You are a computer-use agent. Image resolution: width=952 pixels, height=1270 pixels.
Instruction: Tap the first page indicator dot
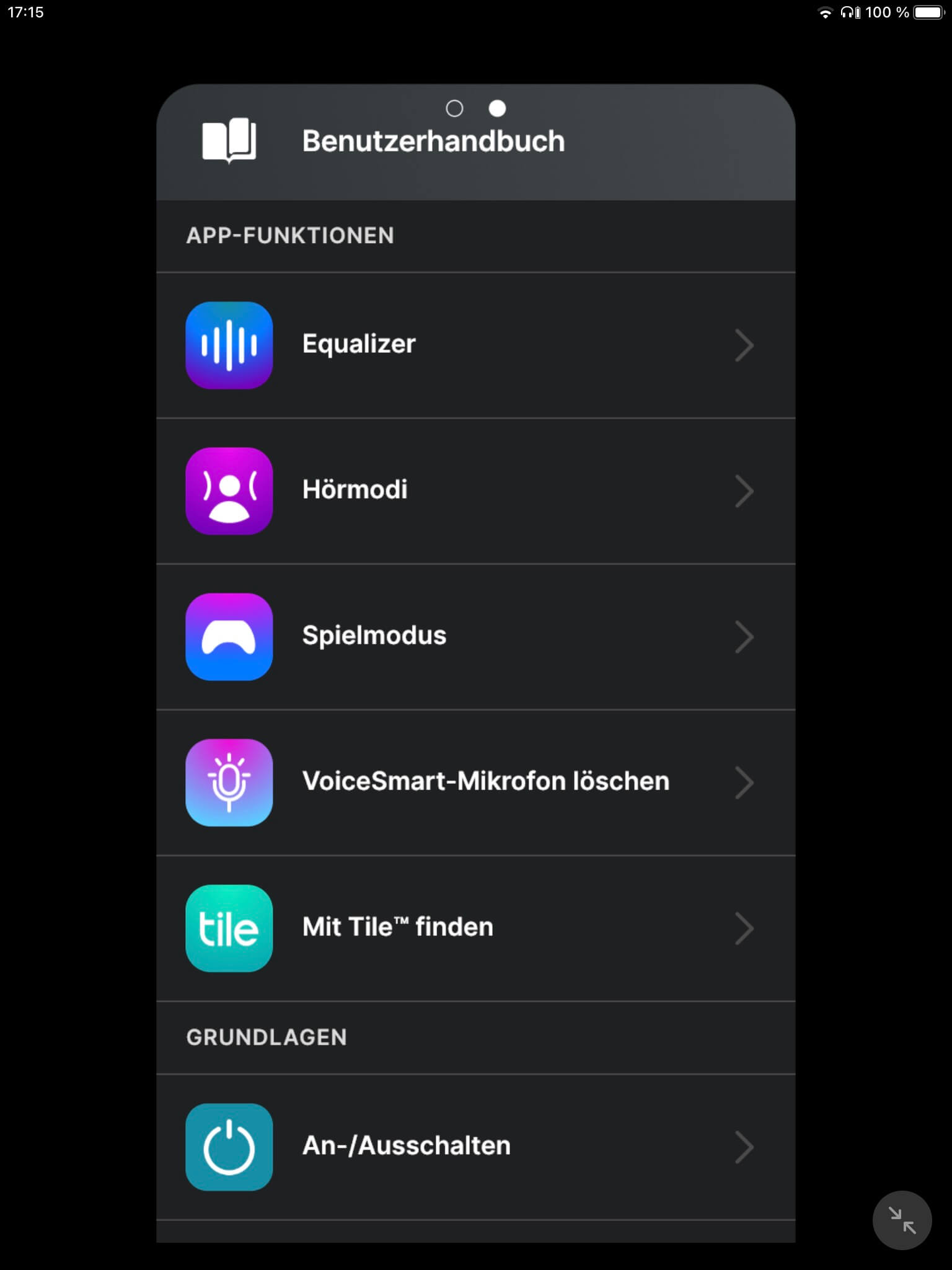coord(454,109)
